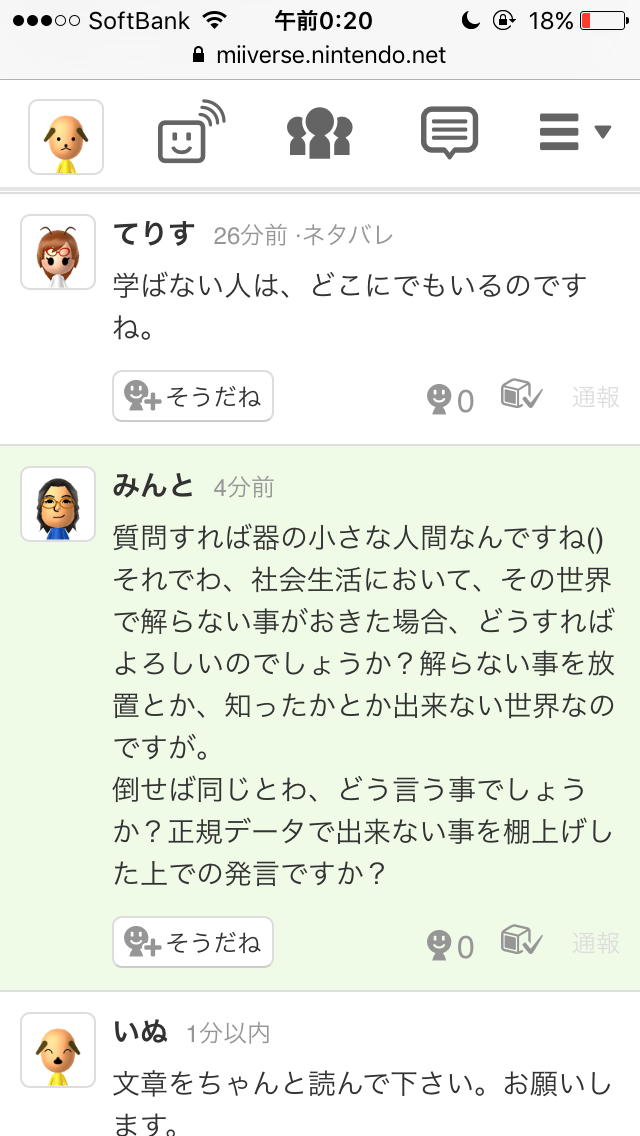Open the communities icon
The width and height of the screenshot is (640, 1136).
click(x=320, y=133)
